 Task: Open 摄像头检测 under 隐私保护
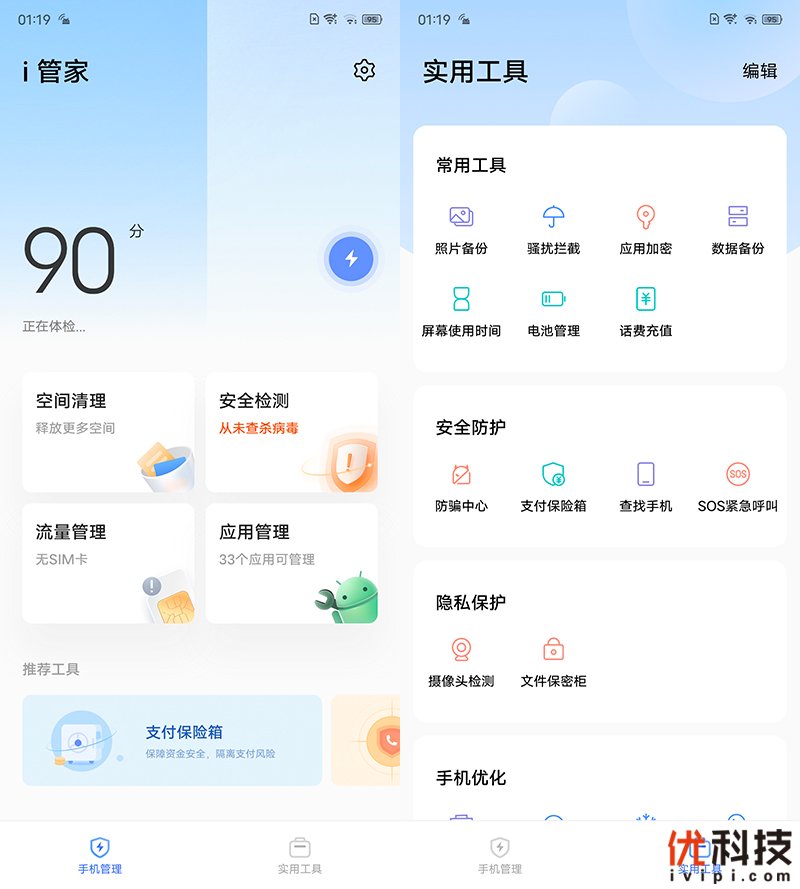(x=461, y=662)
